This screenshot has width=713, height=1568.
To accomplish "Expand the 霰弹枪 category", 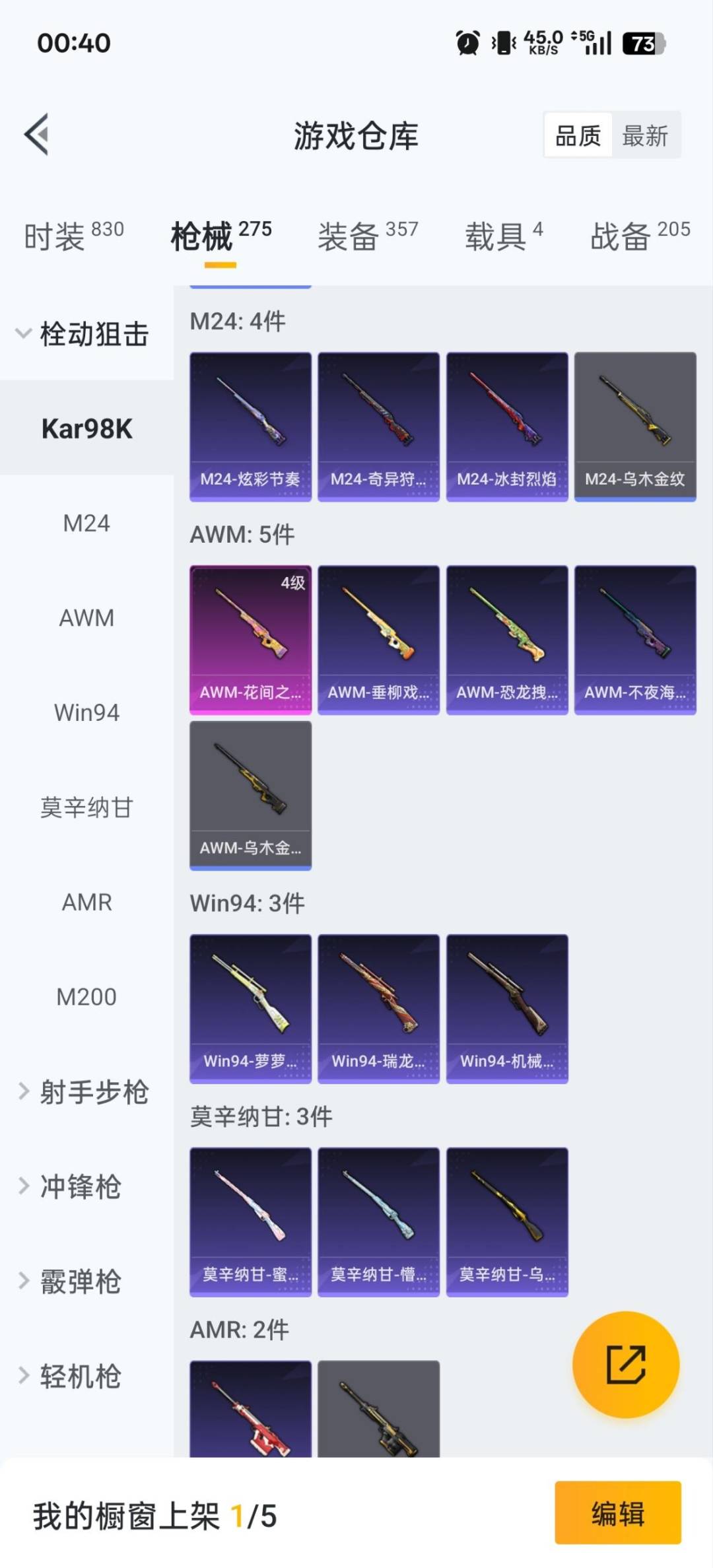I will [81, 1281].
